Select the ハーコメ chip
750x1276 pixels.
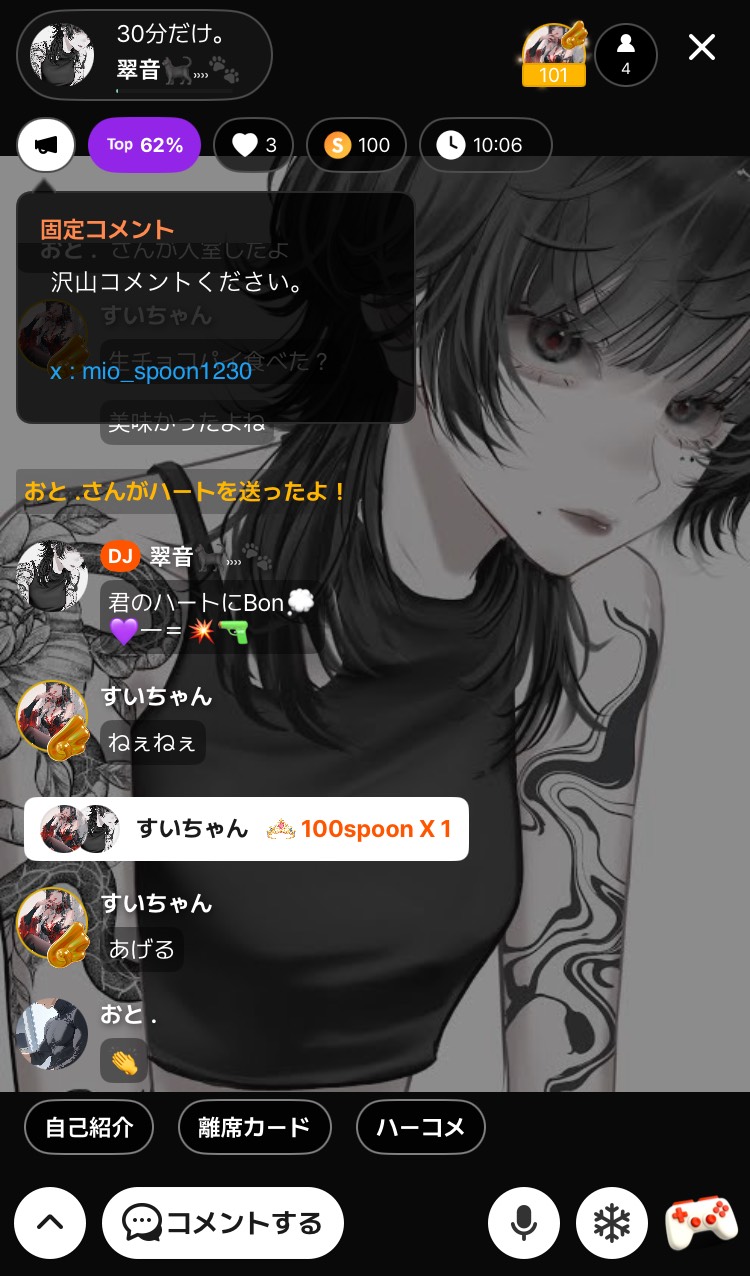coord(420,1127)
